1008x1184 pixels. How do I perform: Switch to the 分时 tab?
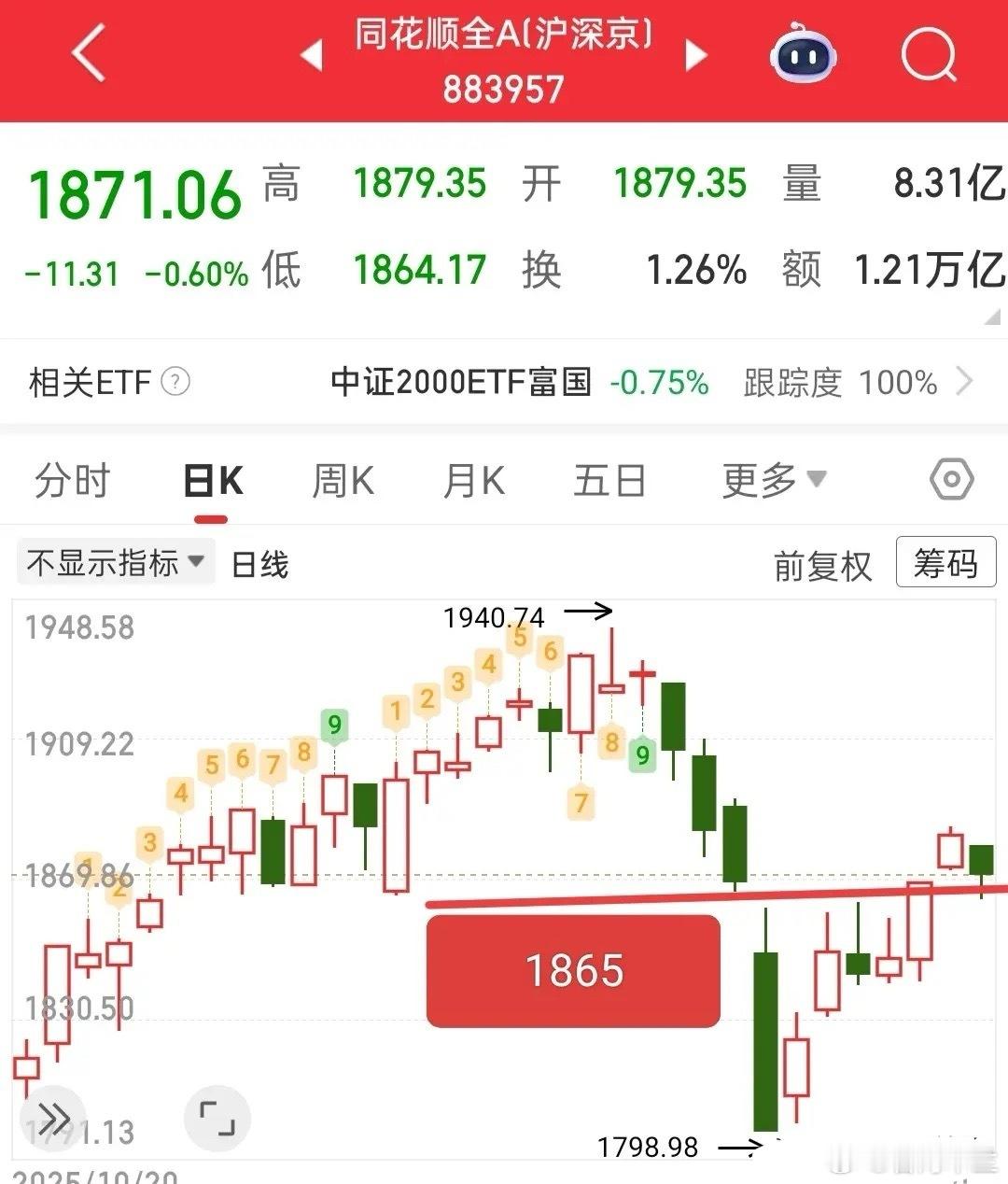(x=73, y=480)
